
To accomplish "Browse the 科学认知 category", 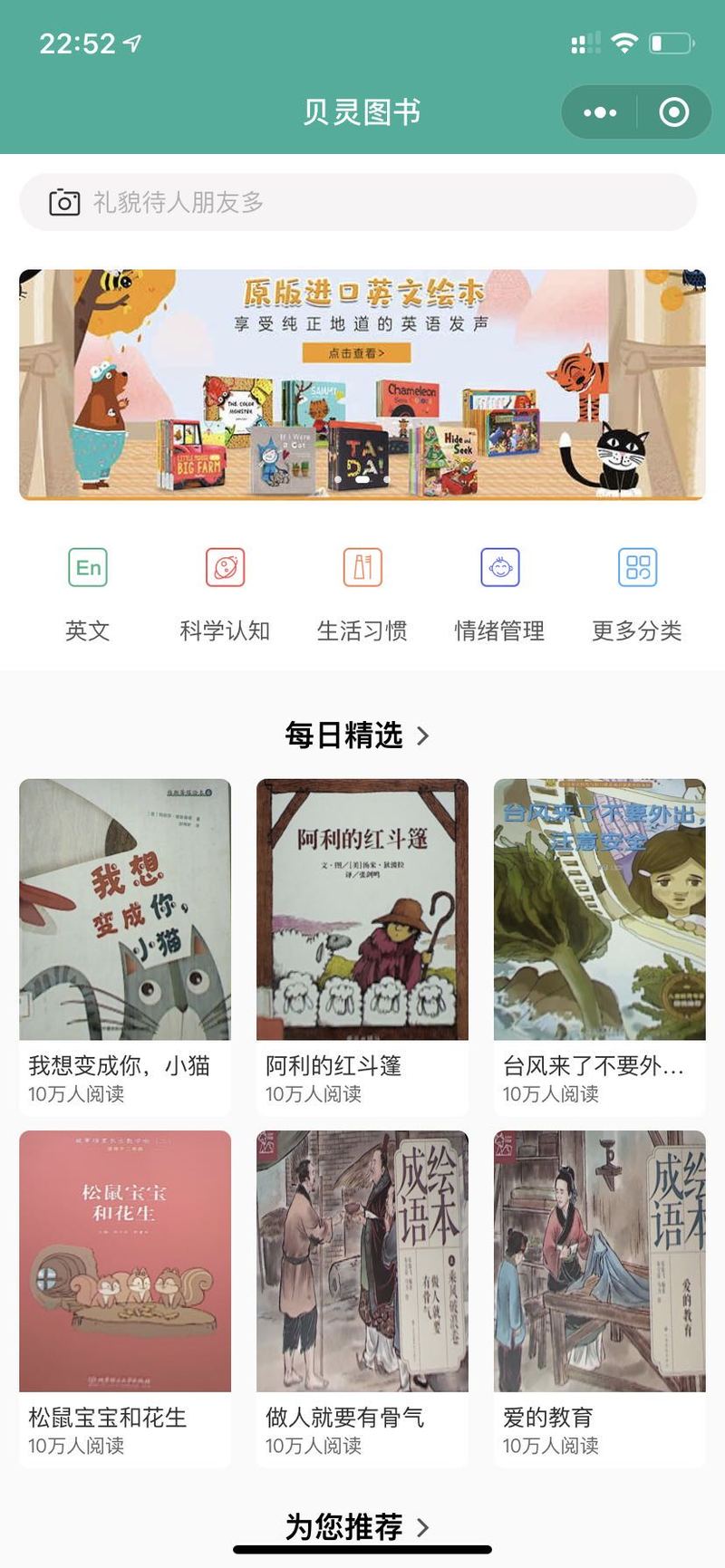I will click(225, 593).
